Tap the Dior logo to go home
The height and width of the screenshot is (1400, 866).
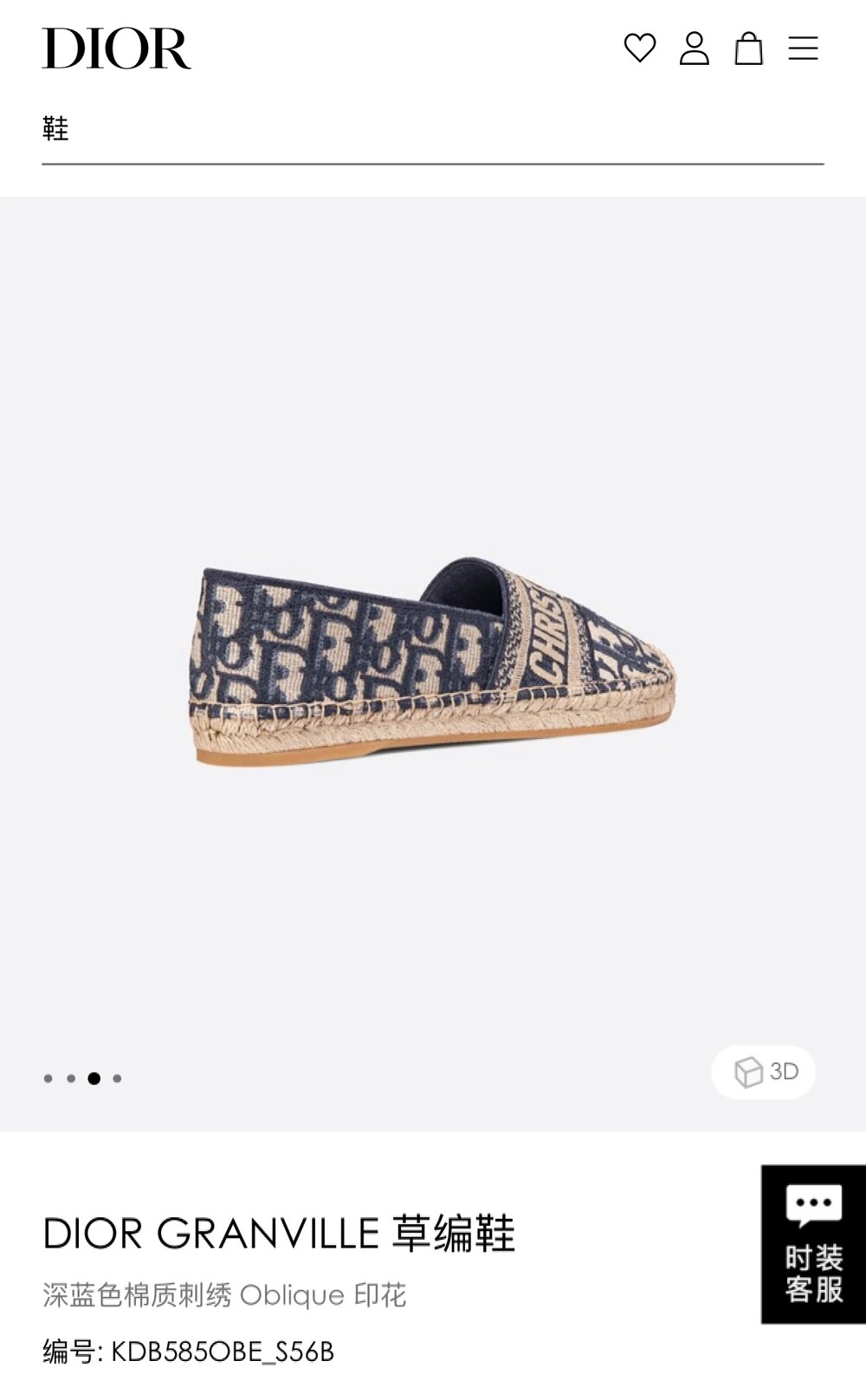(116, 49)
